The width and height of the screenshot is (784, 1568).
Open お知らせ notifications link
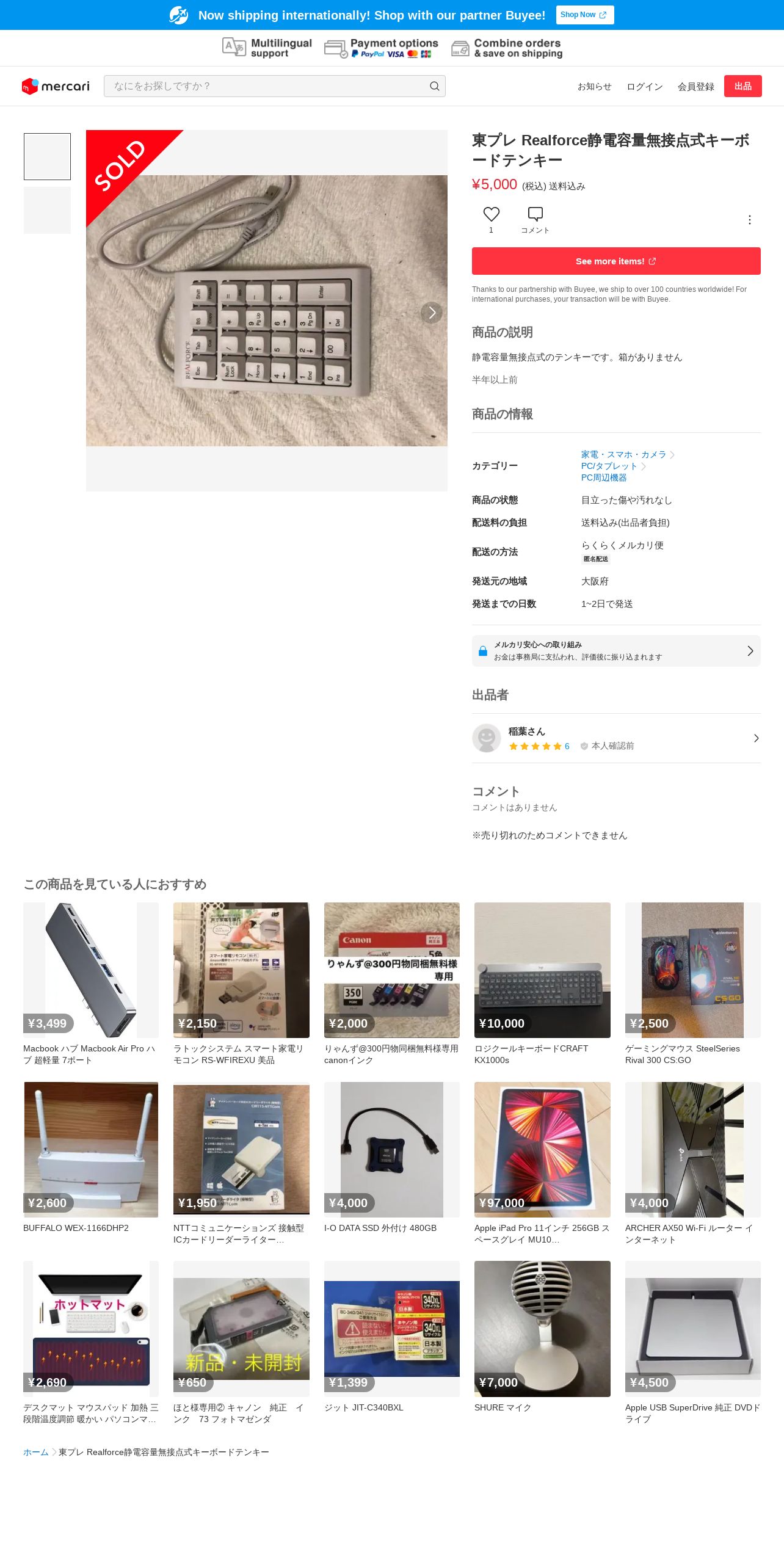(594, 87)
